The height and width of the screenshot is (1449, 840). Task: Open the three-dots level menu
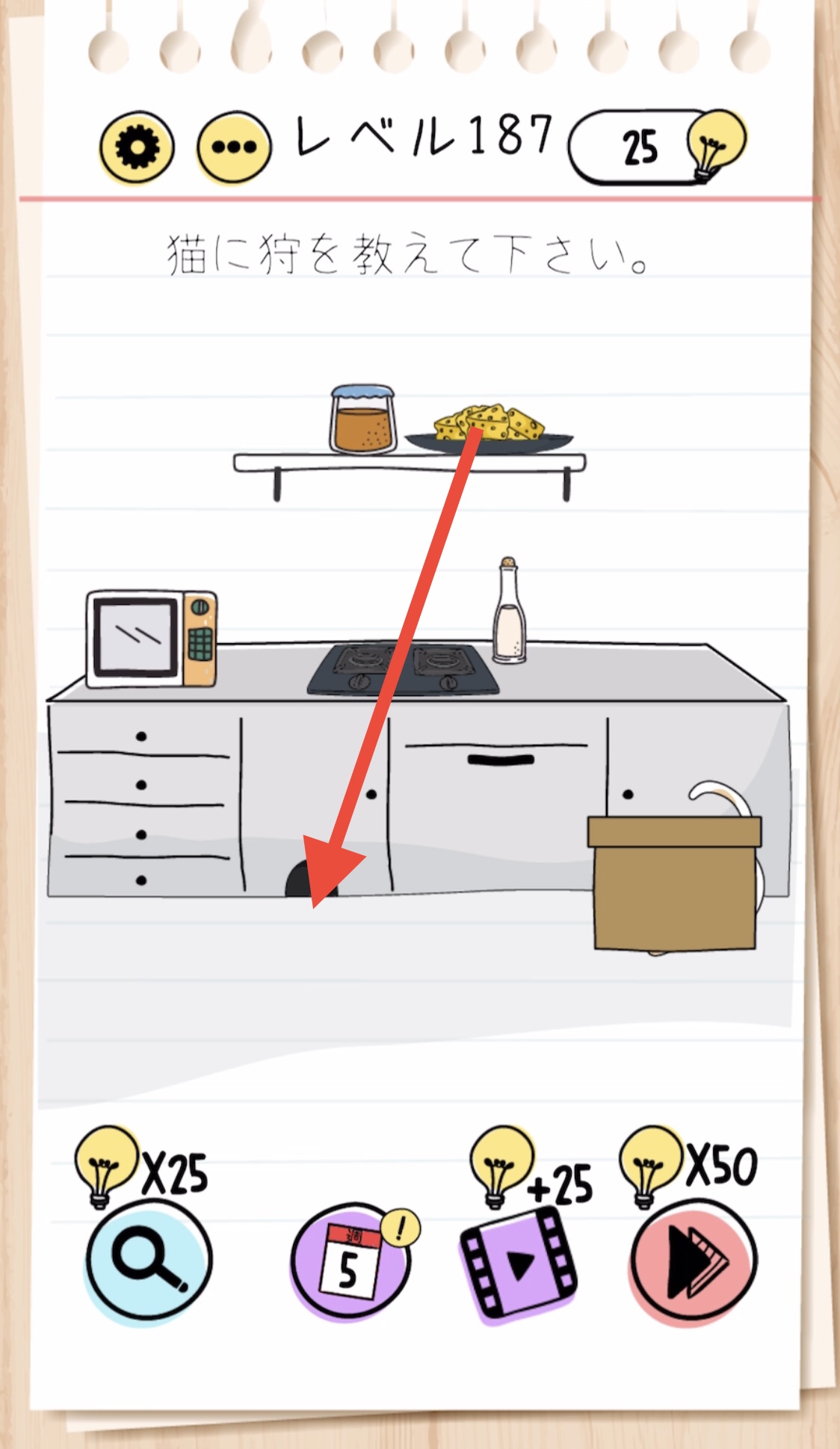(x=234, y=147)
